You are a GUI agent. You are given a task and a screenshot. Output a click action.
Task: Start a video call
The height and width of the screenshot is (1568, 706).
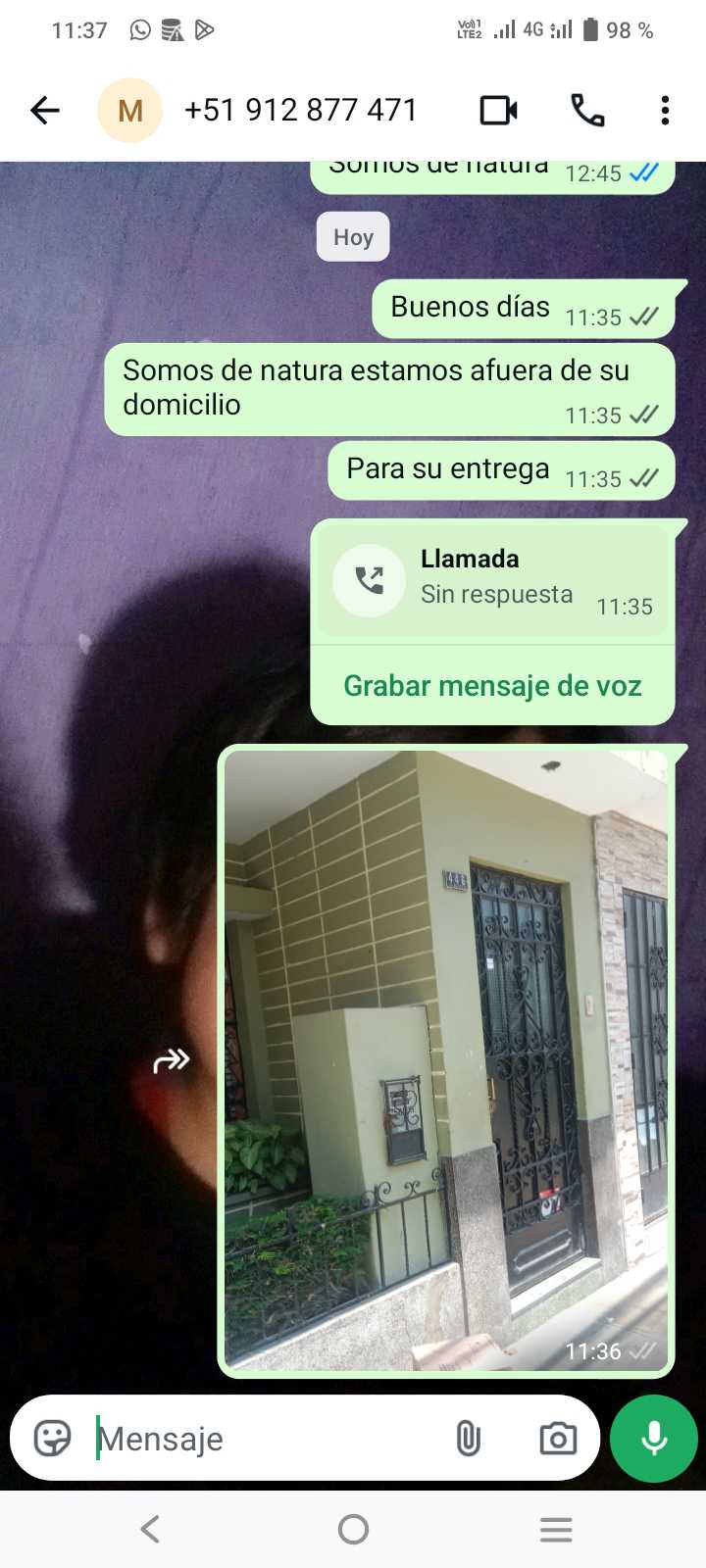[498, 111]
